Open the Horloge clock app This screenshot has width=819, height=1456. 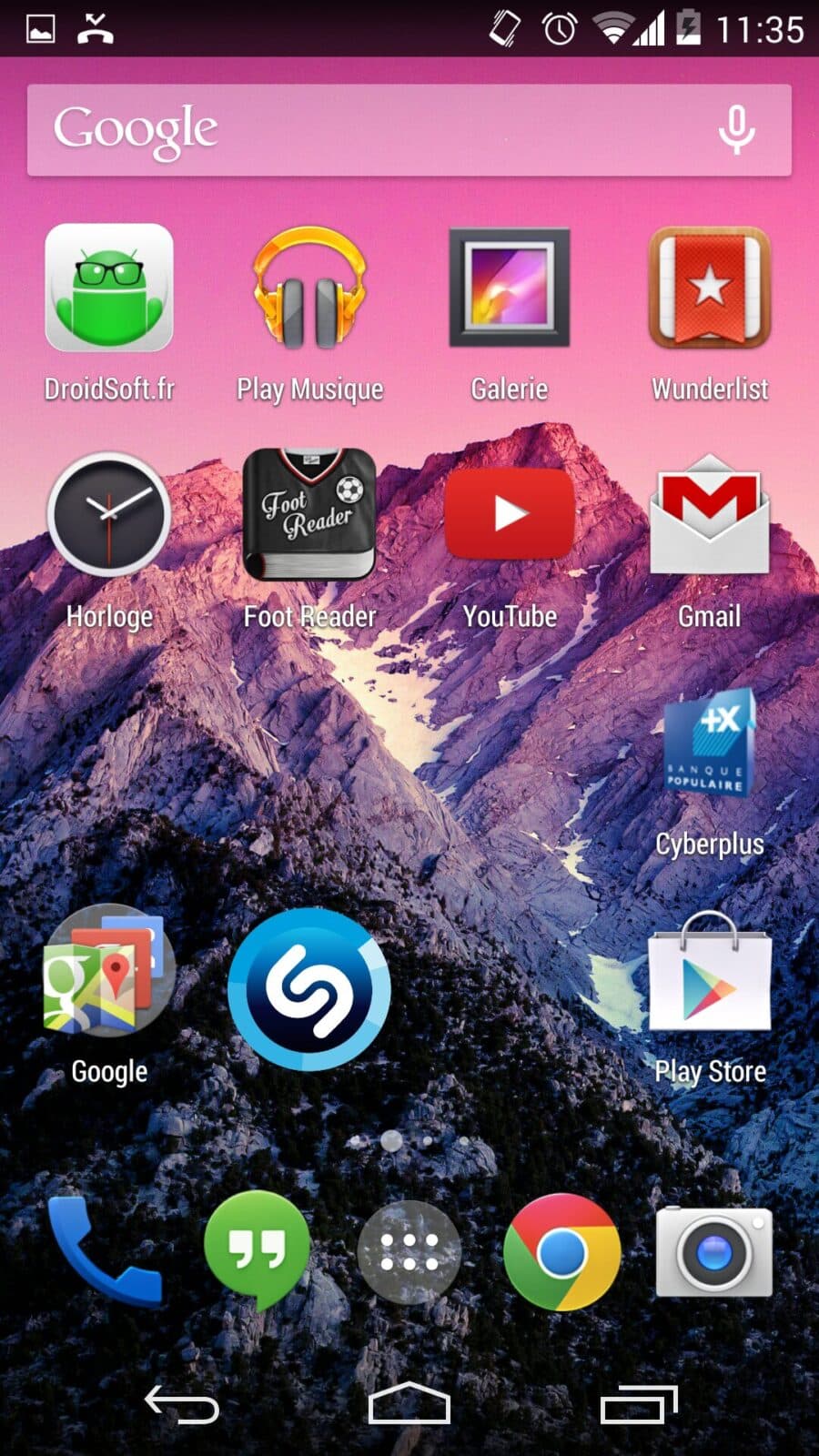pos(109,515)
